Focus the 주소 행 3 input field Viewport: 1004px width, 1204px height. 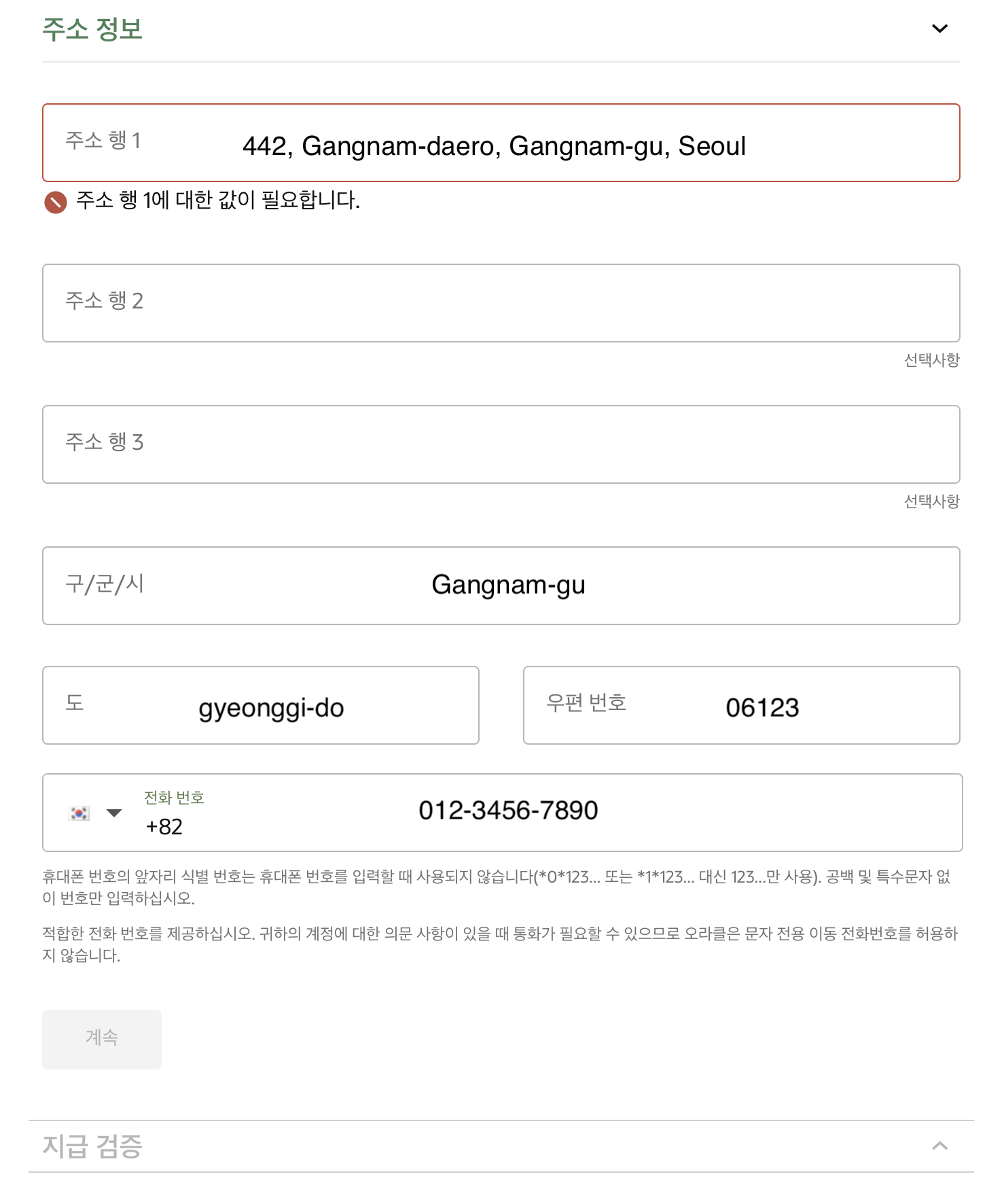click(501, 444)
